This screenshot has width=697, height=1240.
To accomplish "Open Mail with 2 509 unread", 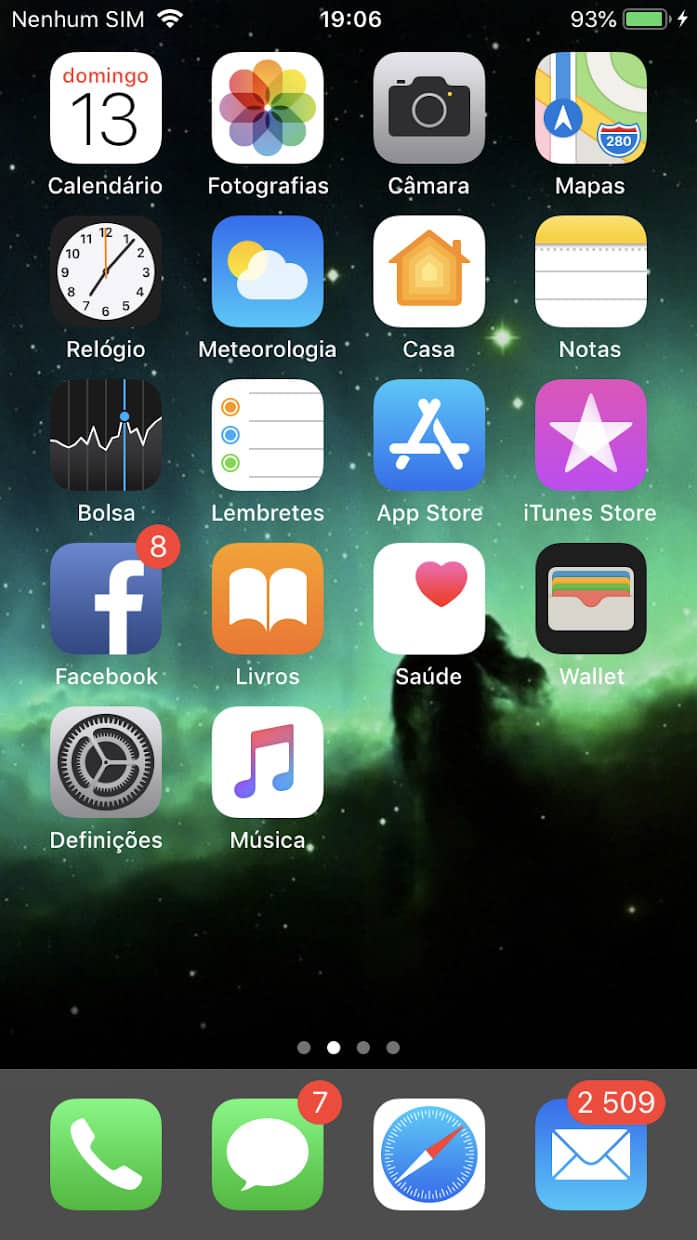I will (591, 1154).
